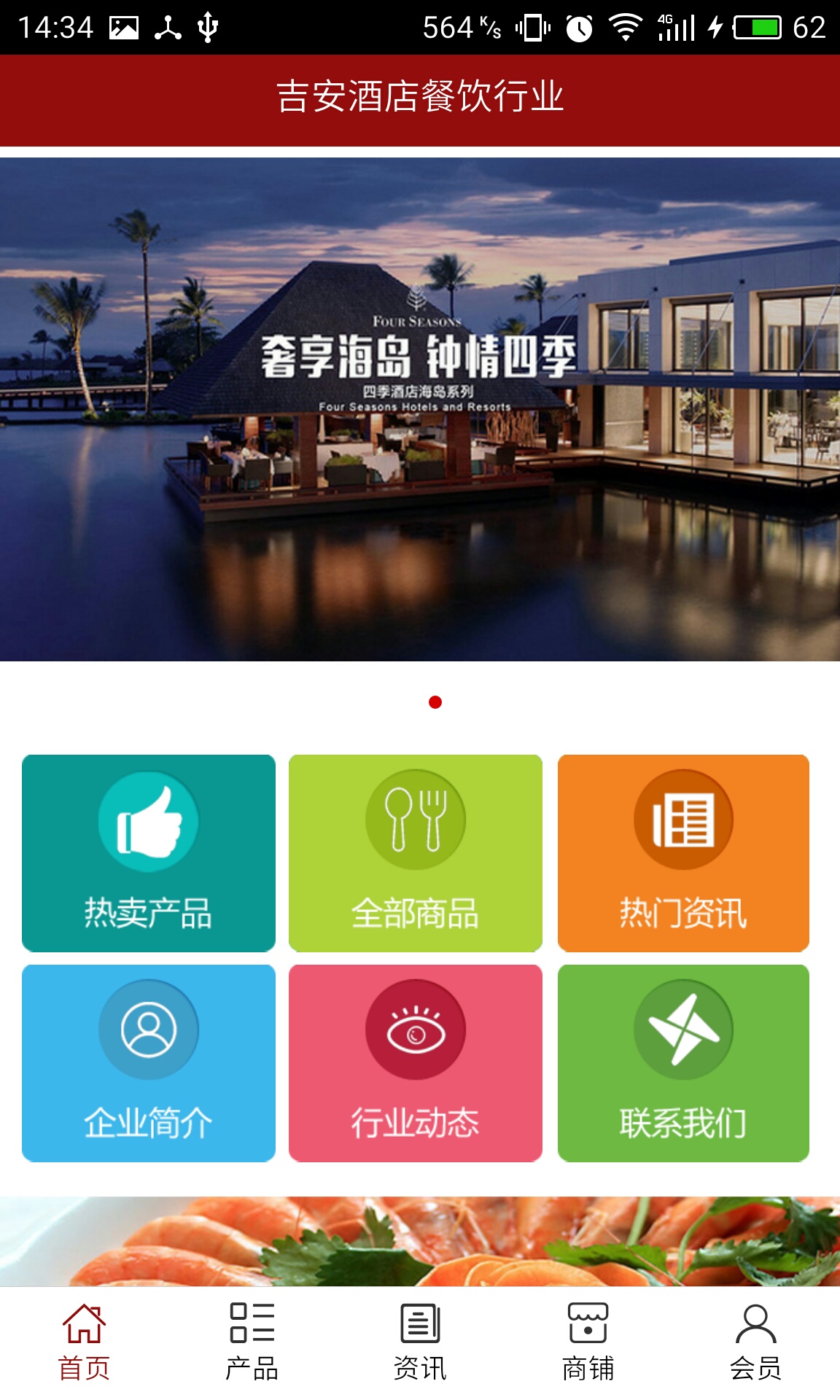Switch to the 产品 products tab
Image resolution: width=840 pixels, height=1400 pixels.
252,1343
